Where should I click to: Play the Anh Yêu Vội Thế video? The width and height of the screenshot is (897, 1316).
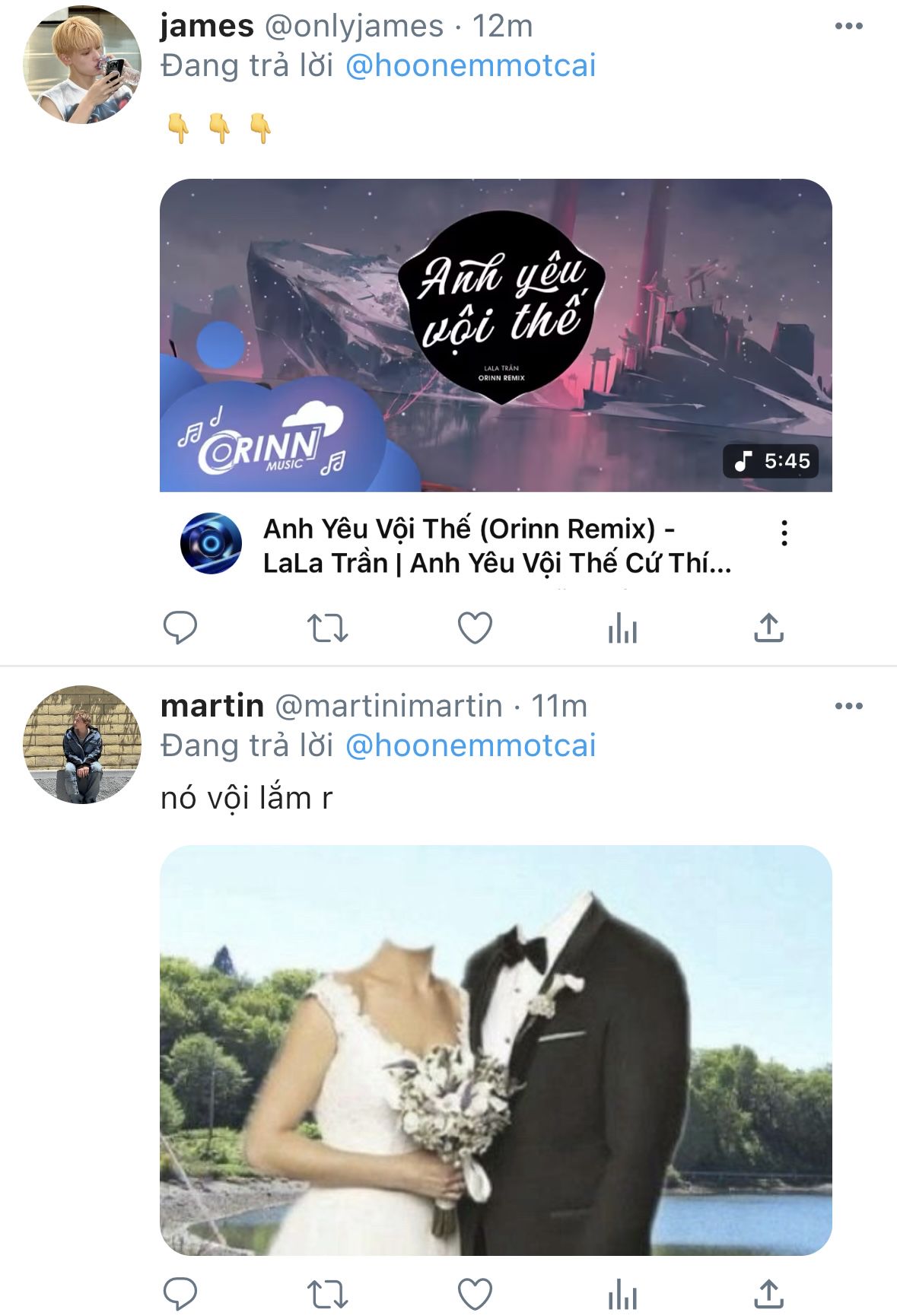coord(495,335)
